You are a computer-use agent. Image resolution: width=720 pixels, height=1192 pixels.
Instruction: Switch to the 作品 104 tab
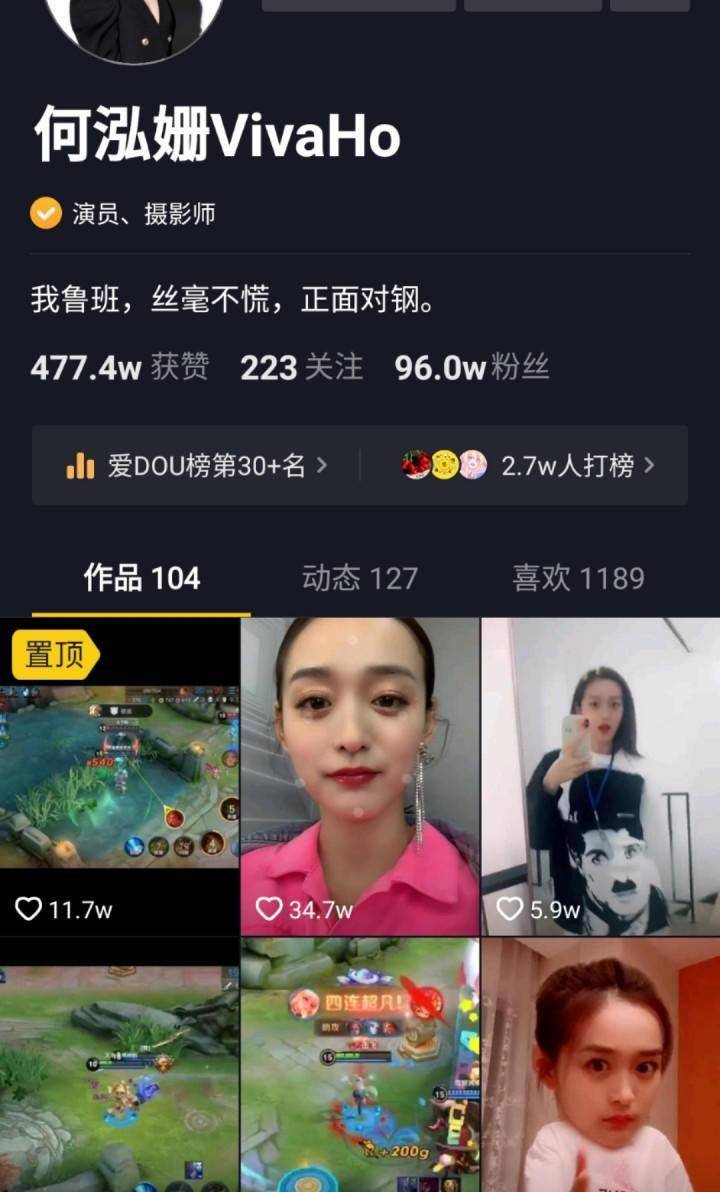click(x=141, y=578)
